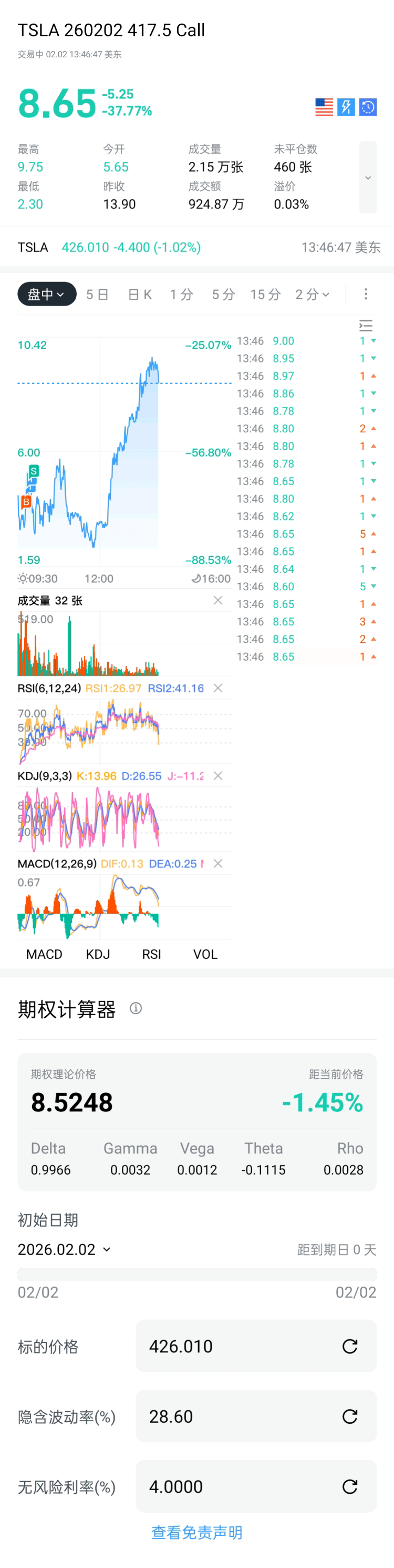Expand the quote details chevron
This screenshot has height=1568, width=394.
[367, 178]
